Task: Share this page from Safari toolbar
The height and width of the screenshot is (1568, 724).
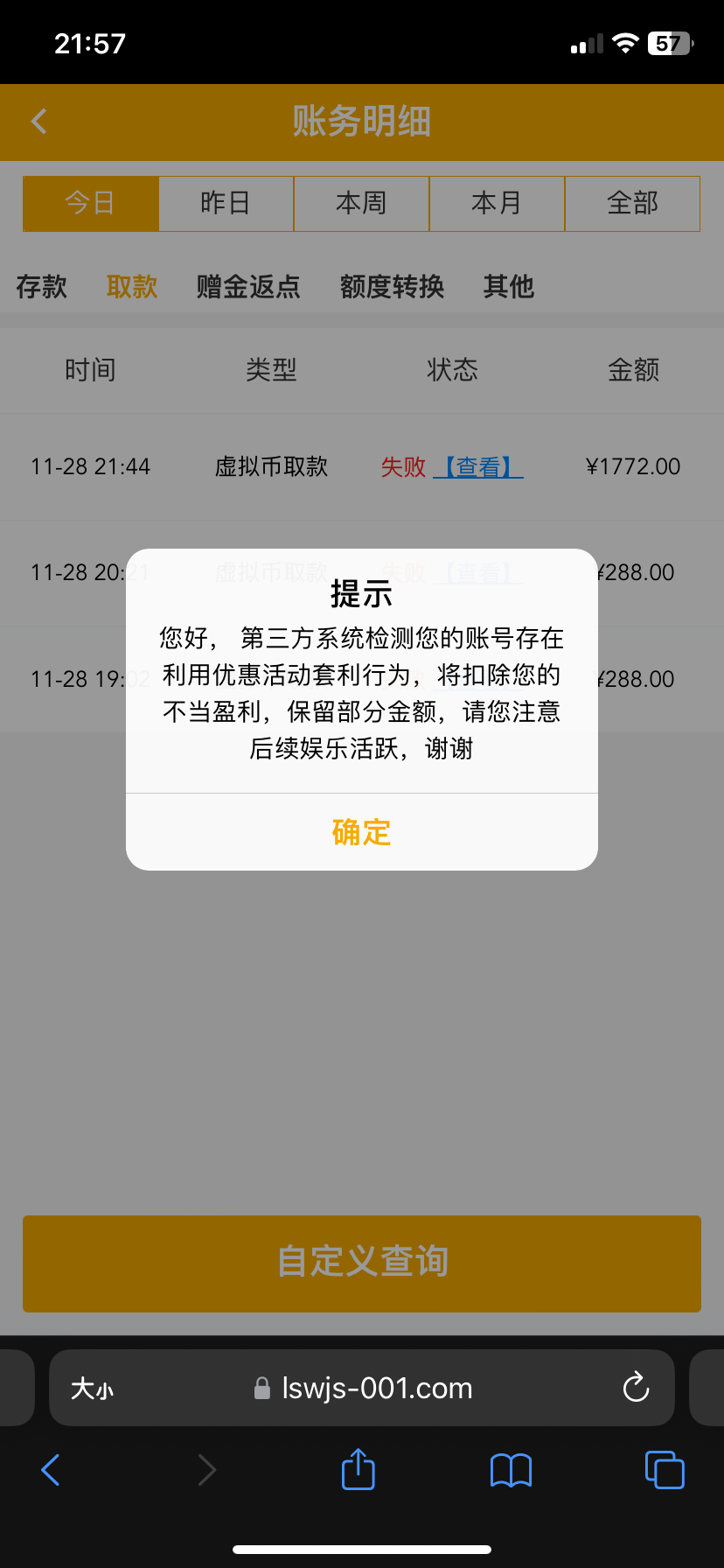Action: pyautogui.click(x=358, y=1469)
